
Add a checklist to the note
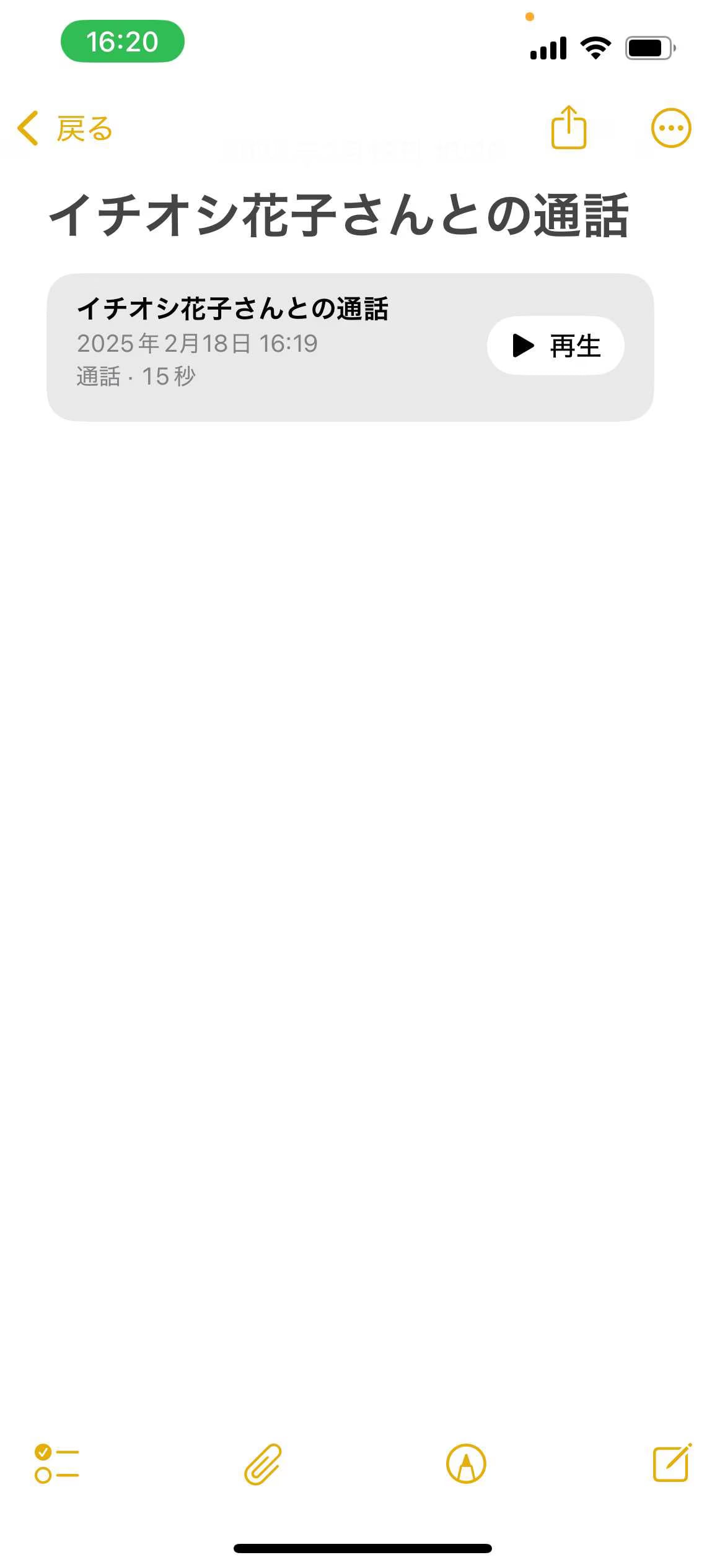[x=56, y=1464]
